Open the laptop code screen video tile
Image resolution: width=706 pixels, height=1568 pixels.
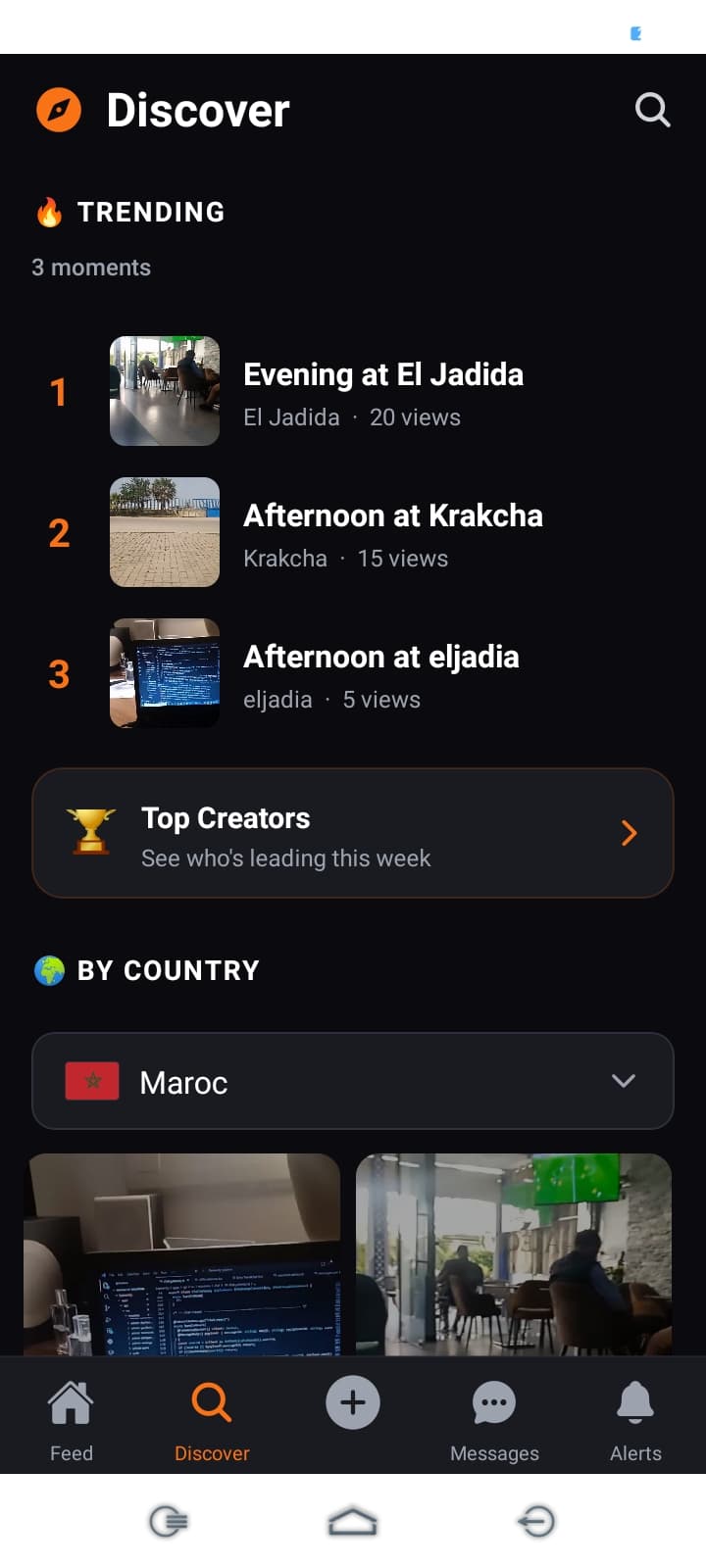182,1254
